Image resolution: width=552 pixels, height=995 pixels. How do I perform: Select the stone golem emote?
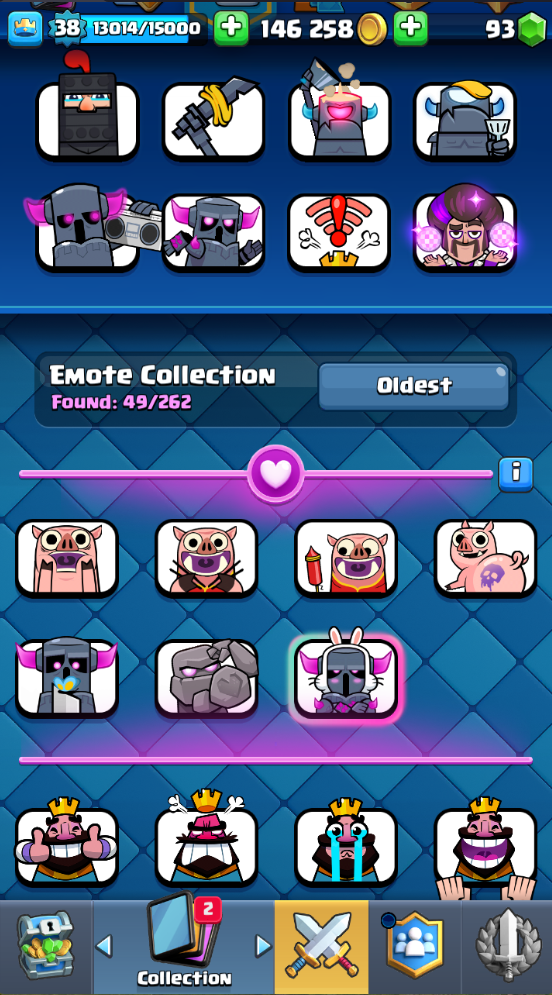coord(207,678)
